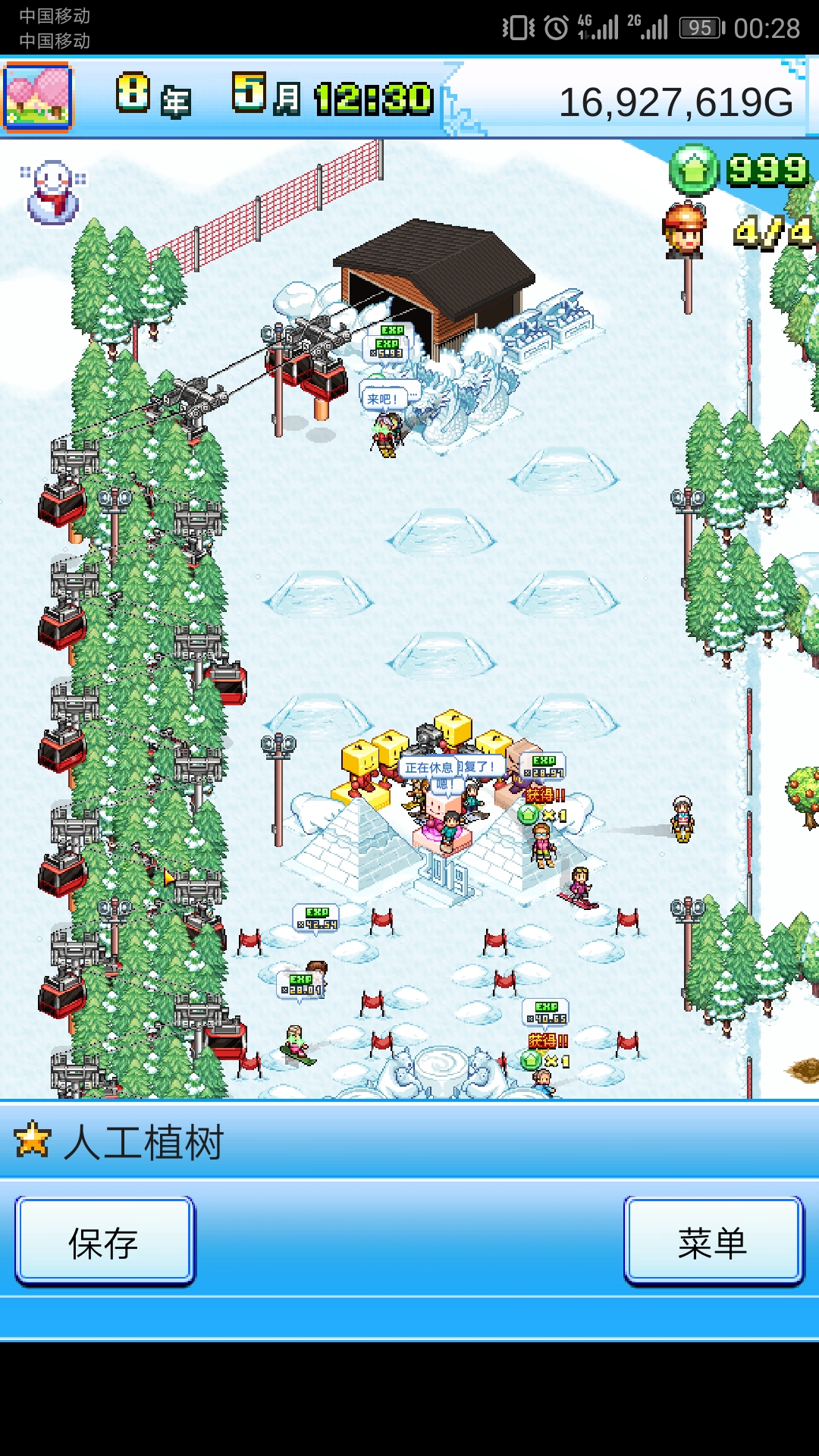Open the 菜单 menu
This screenshot has height=1456, width=819.
(x=713, y=1242)
